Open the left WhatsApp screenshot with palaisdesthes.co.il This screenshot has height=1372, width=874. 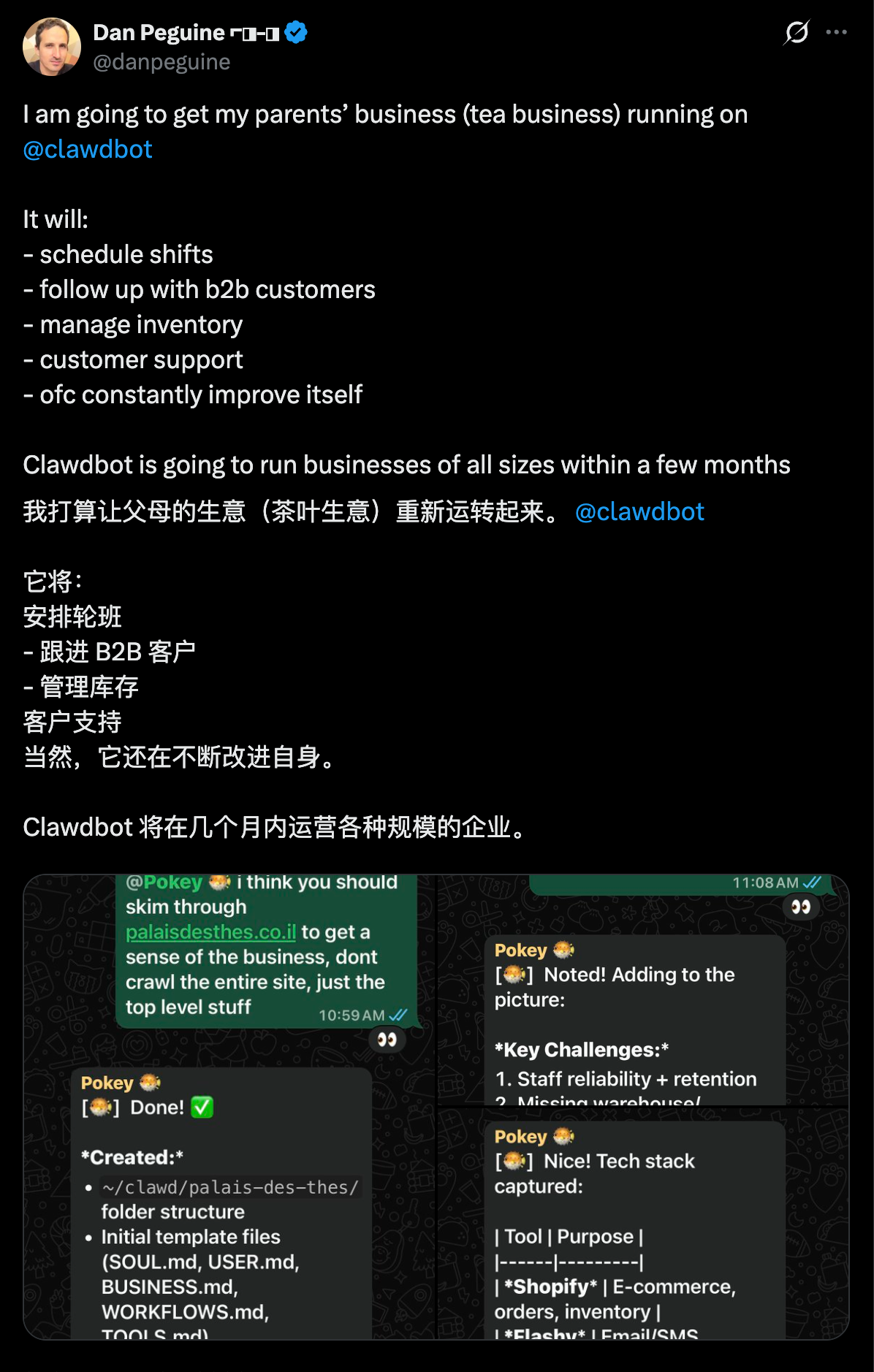pos(229,1107)
